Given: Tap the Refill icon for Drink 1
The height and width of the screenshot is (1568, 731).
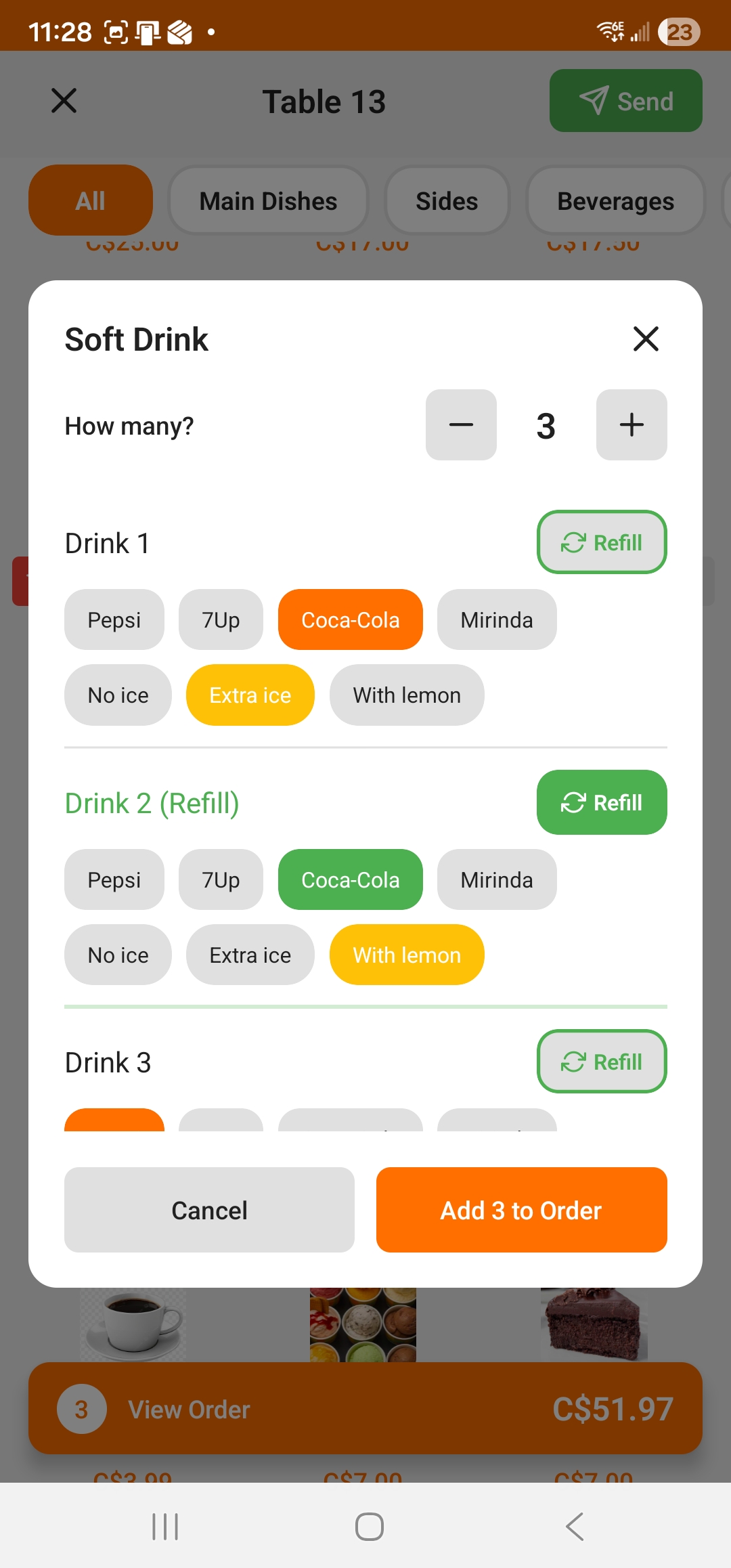Looking at the screenshot, I should (574, 542).
